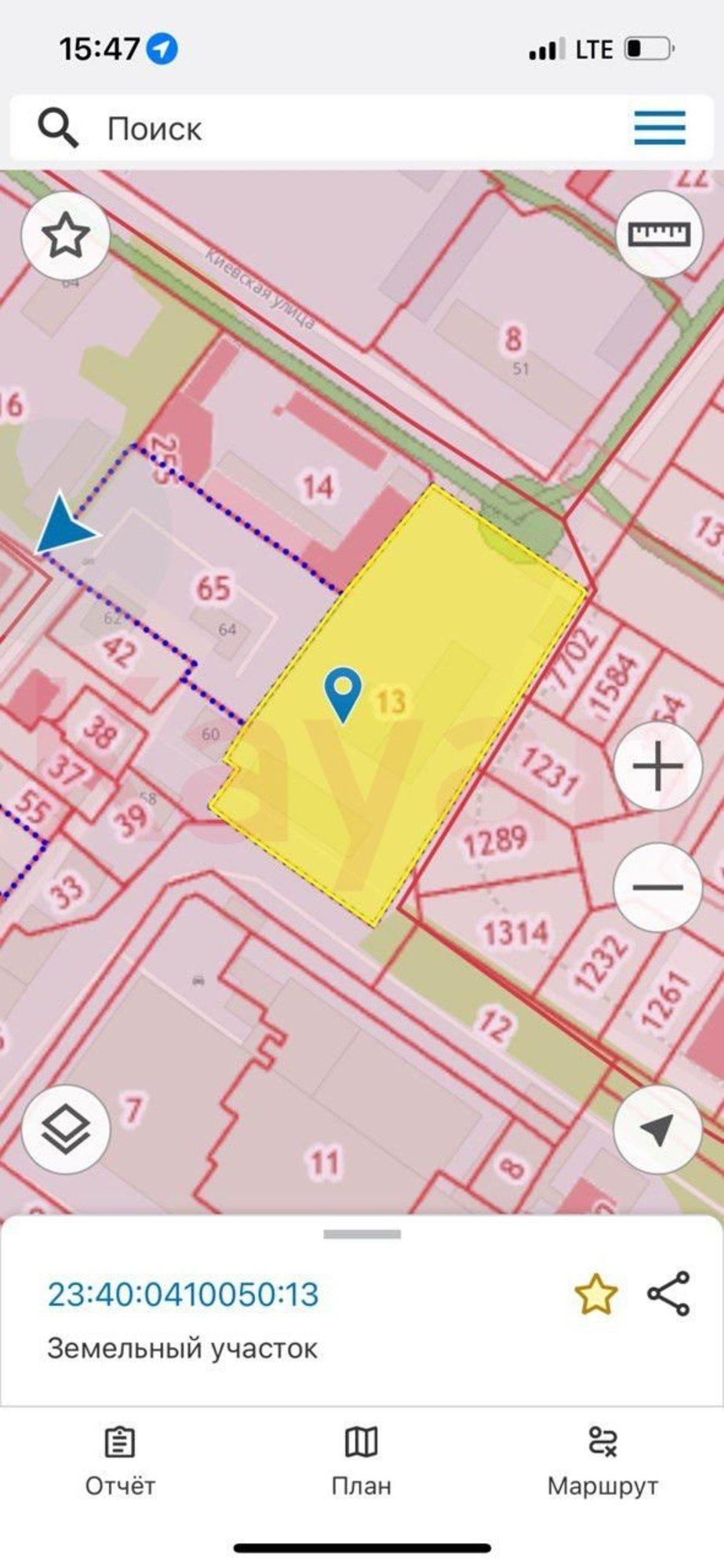The width and height of the screenshot is (724, 1568).
Task: Expand the bottom sheet handle
Action: [x=362, y=1235]
